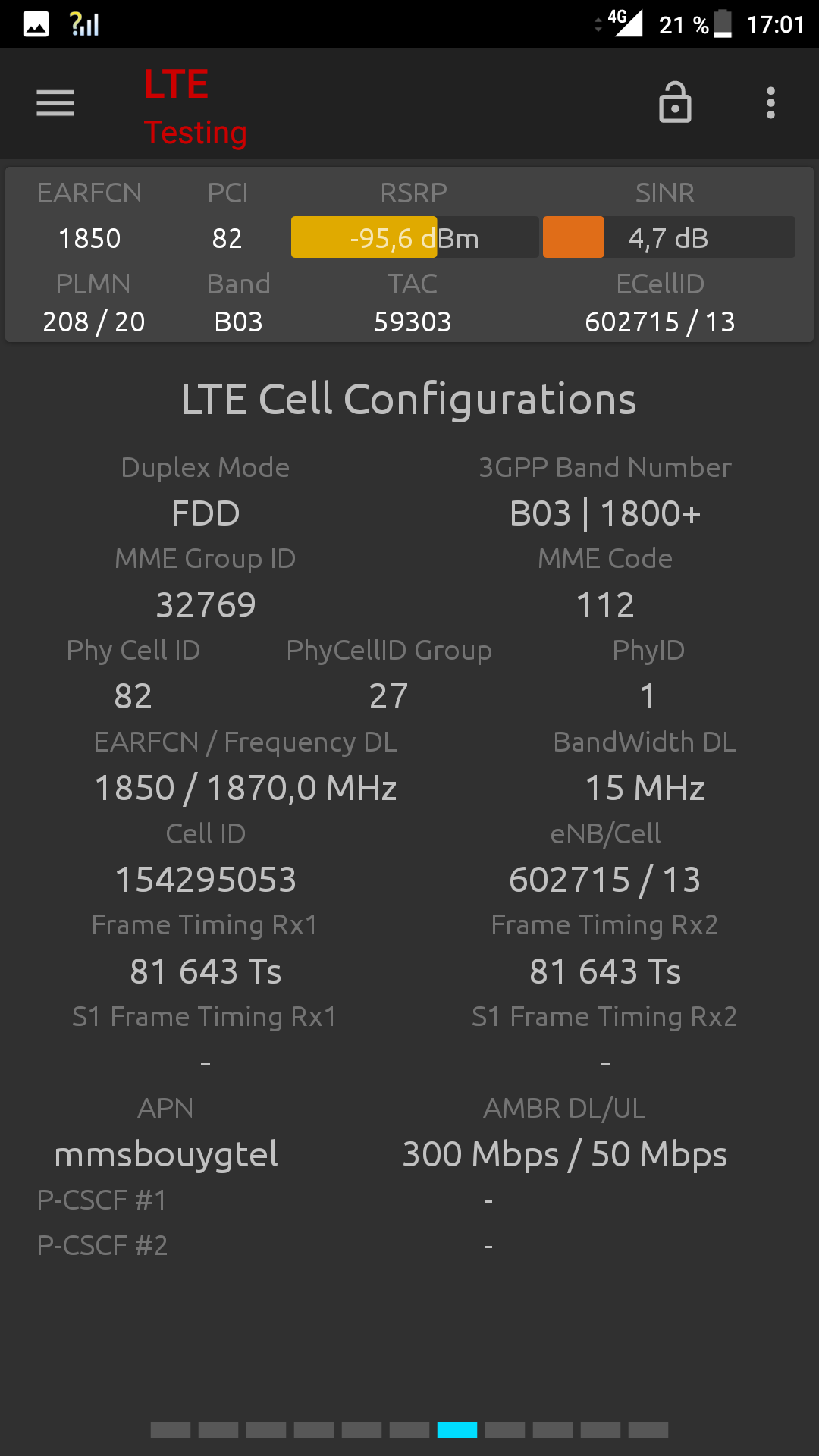Open the hamburger drawer menu
Viewport: 819px width, 1456px height.
pos(55,103)
